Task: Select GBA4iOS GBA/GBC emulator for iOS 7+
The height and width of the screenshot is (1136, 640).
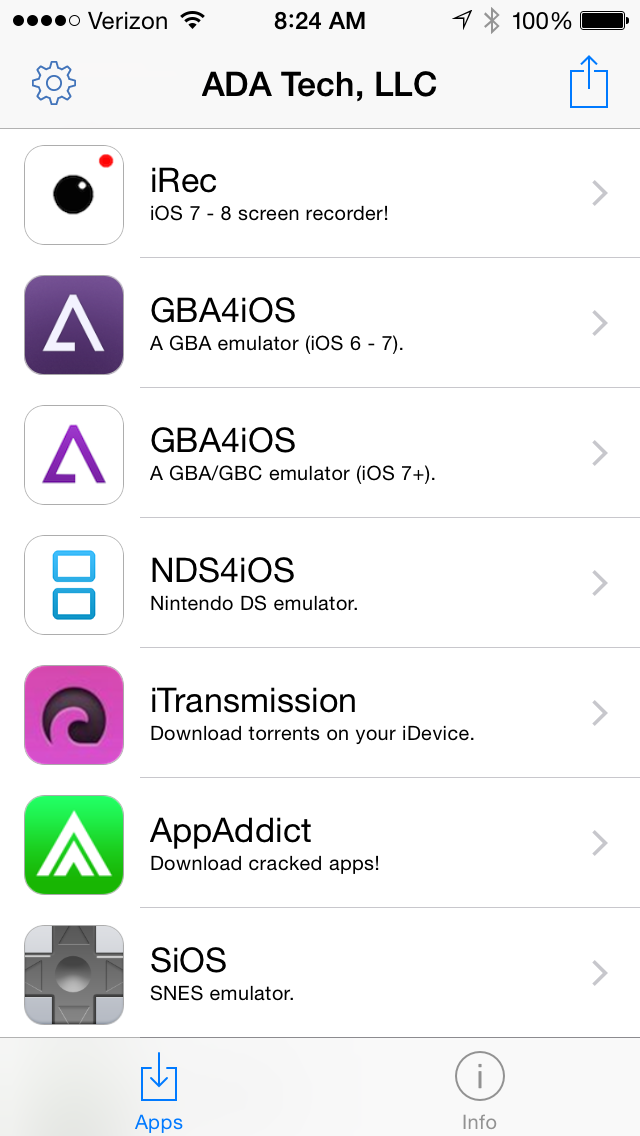Action: [320, 454]
